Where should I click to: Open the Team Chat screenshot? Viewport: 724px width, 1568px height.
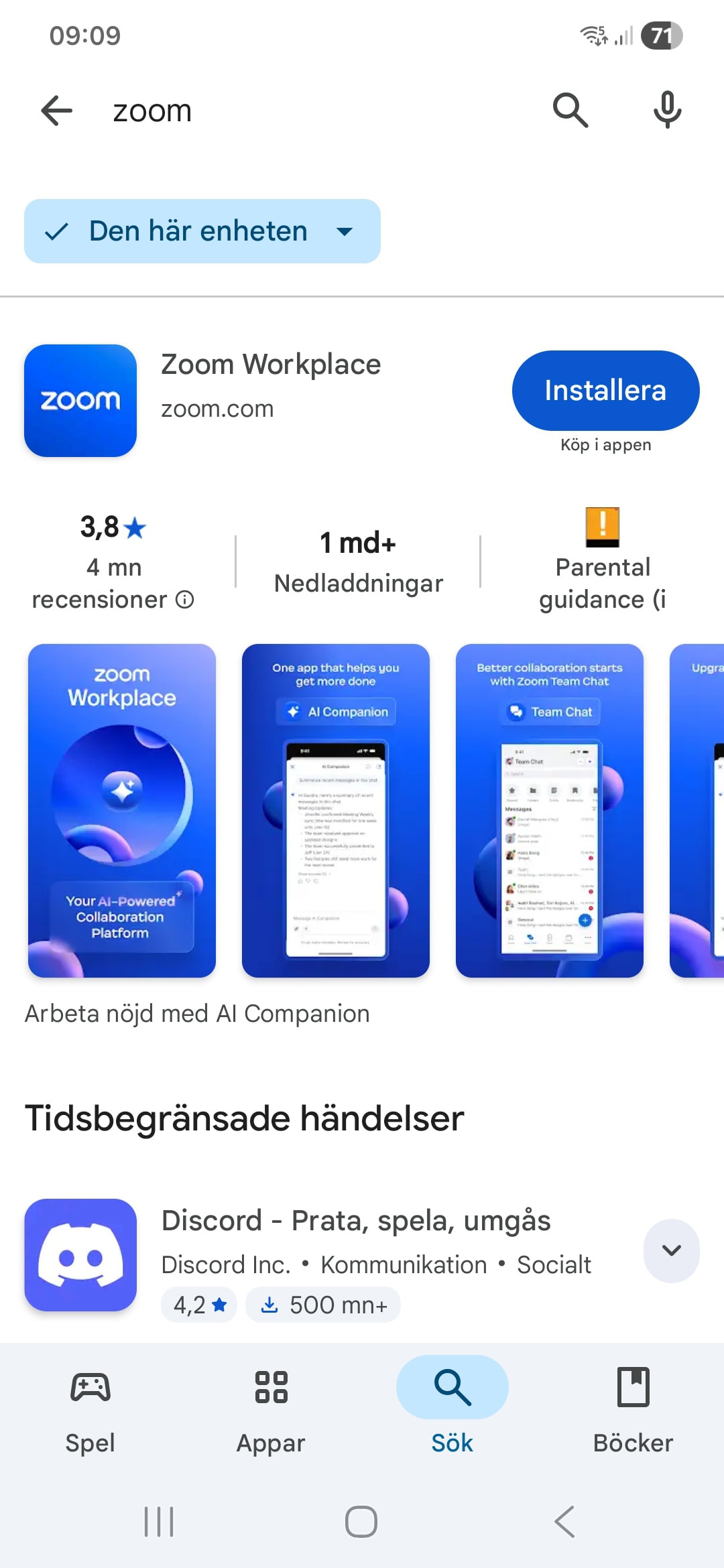tap(550, 810)
